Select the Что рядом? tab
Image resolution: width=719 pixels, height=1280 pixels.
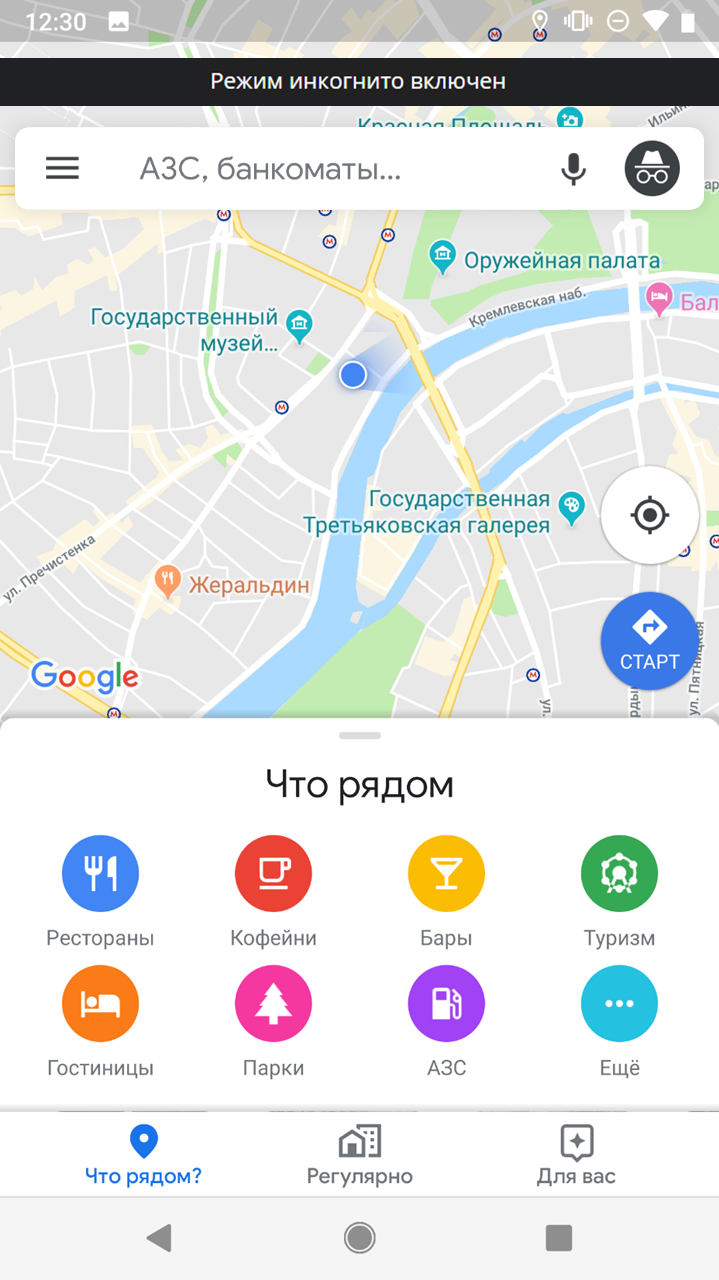coord(143,1155)
